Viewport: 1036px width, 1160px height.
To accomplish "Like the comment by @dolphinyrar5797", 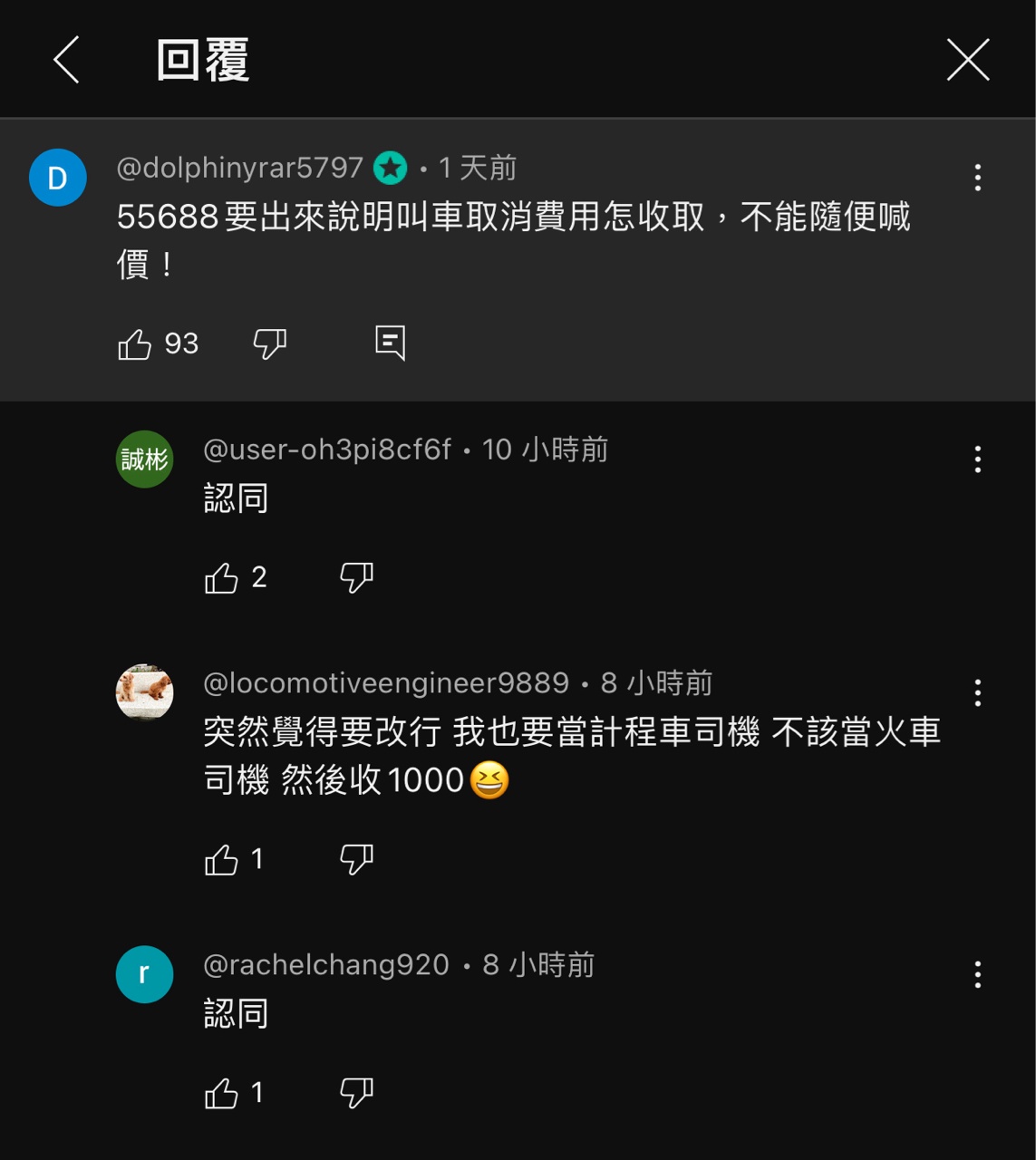I will [135, 344].
